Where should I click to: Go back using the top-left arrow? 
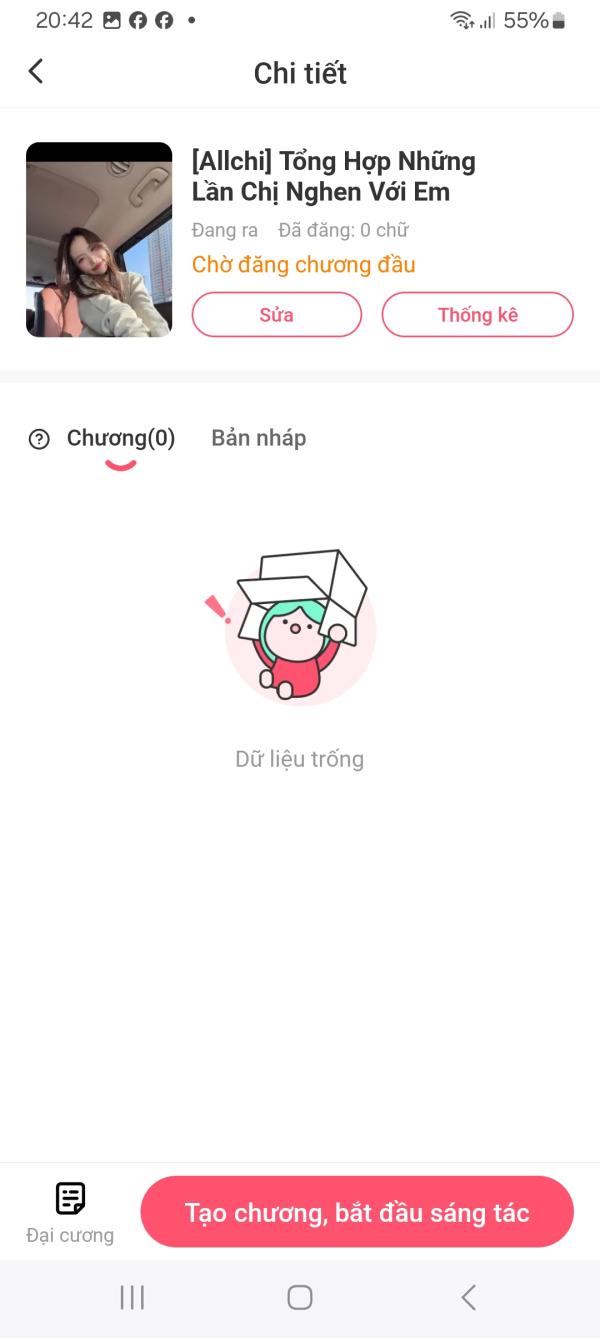pyautogui.click(x=36, y=71)
